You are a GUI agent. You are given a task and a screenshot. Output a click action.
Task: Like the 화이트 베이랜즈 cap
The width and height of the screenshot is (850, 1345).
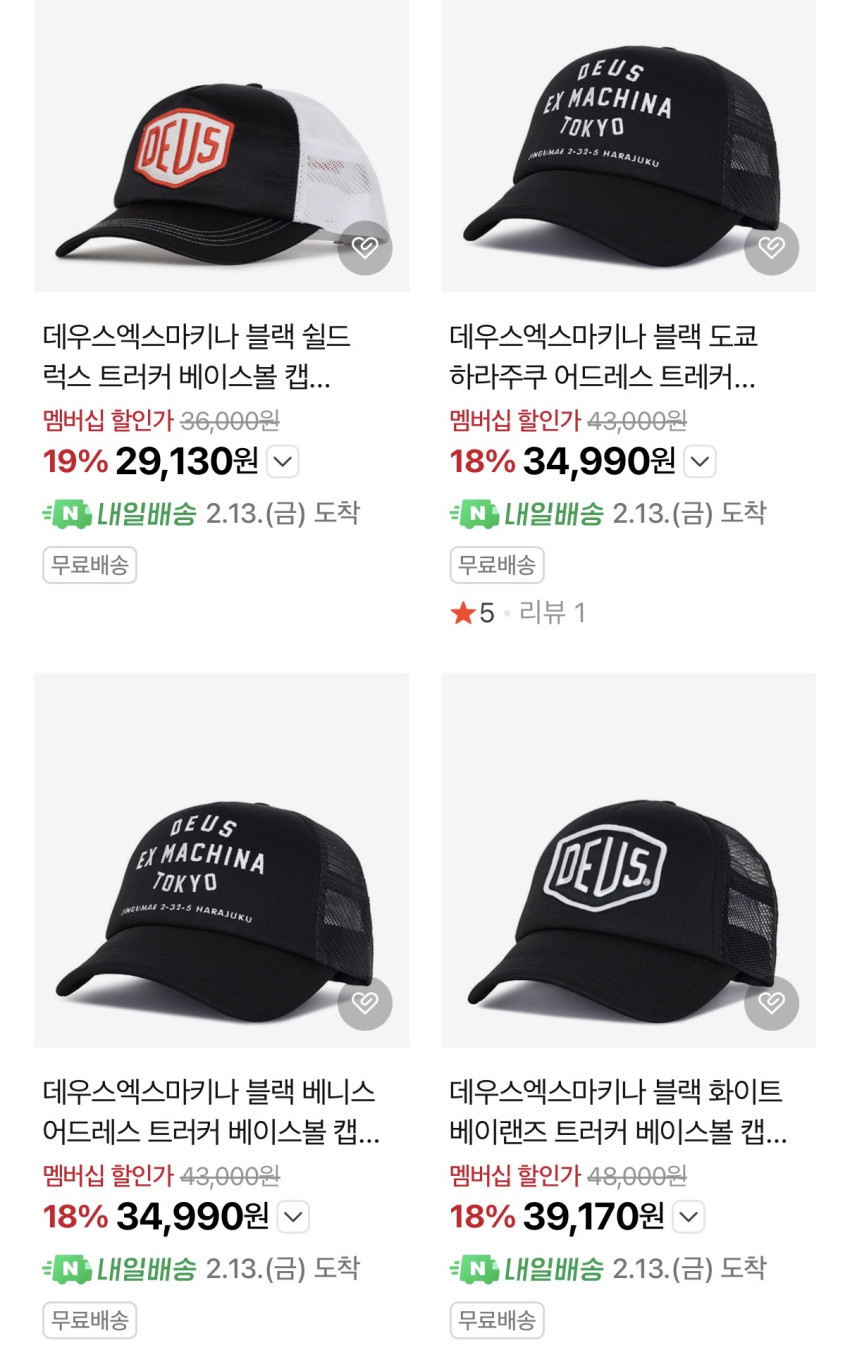pyautogui.click(x=772, y=1002)
